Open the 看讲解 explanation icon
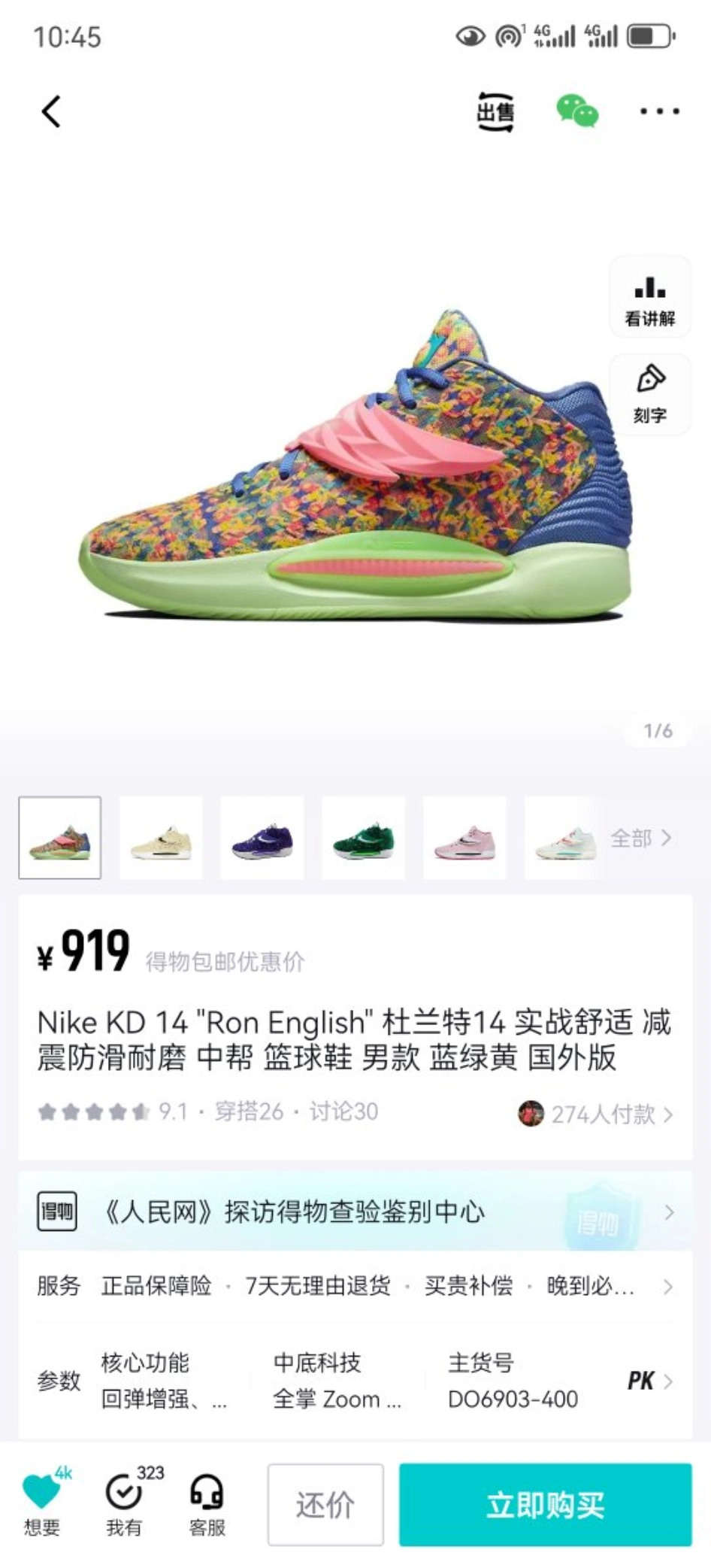Viewport: 711px width, 1568px height. [x=651, y=296]
